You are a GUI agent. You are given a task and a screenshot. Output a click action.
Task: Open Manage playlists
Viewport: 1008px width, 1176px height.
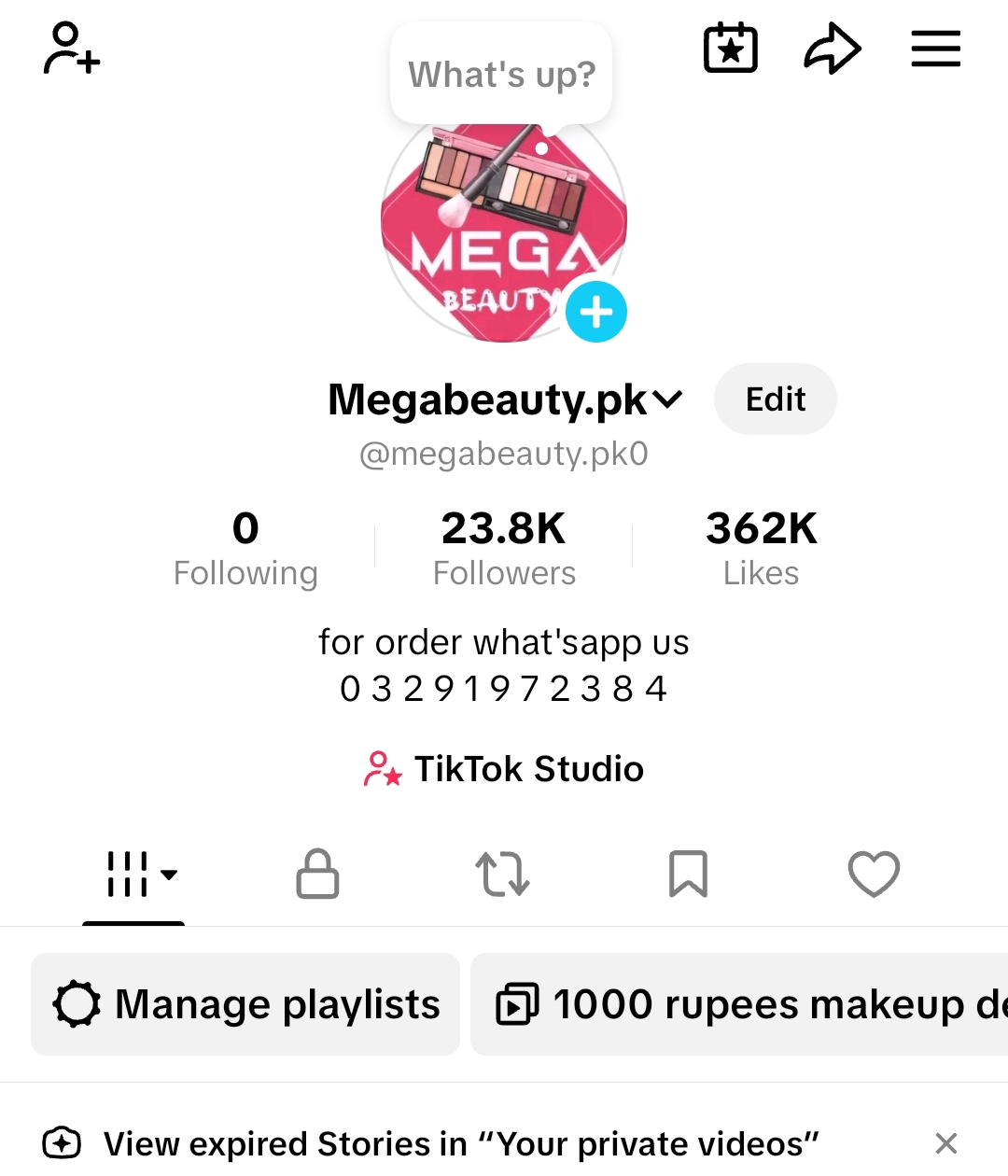pyautogui.click(x=245, y=1004)
